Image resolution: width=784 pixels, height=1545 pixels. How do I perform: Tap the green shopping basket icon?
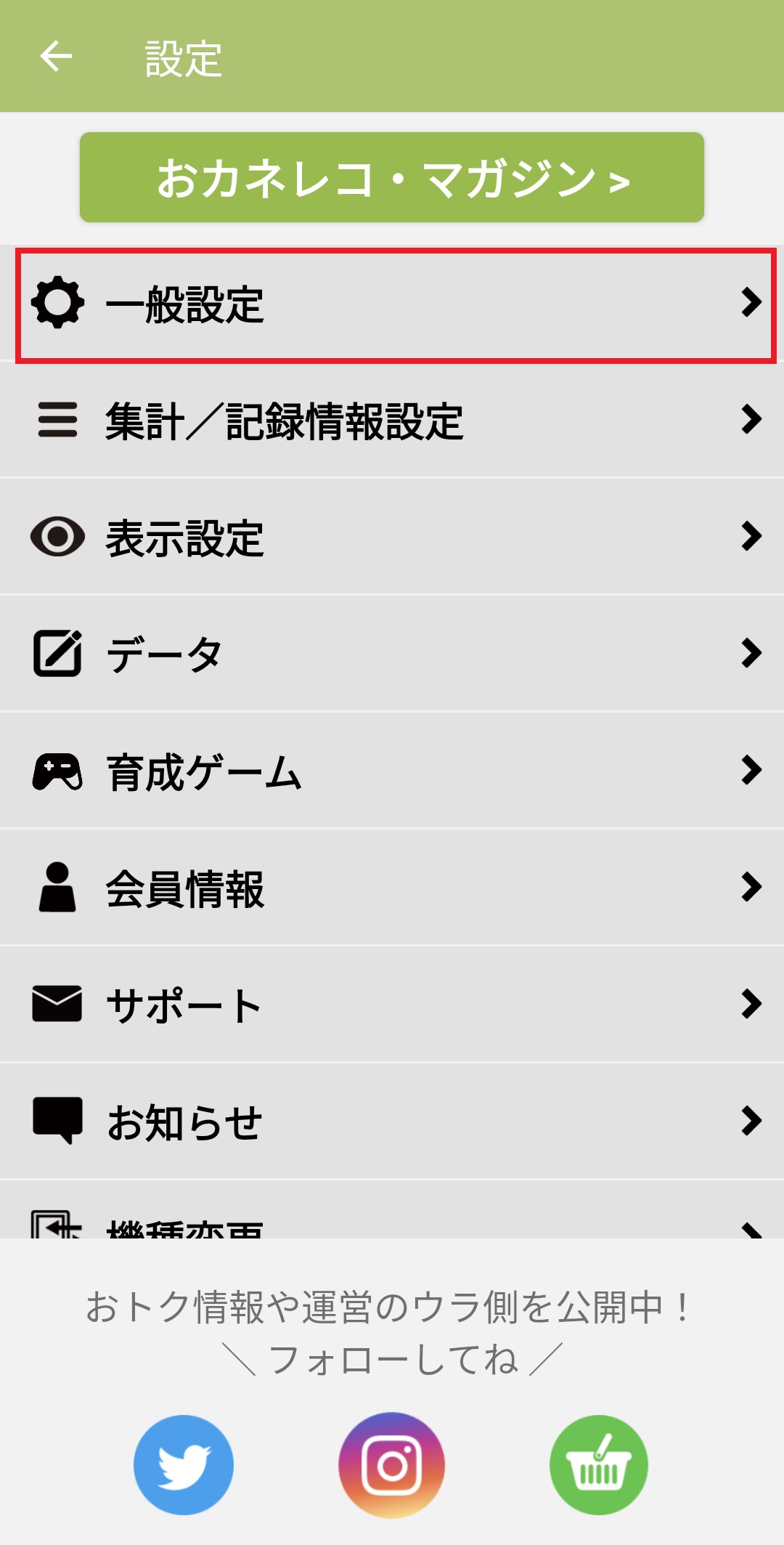coord(599,1464)
